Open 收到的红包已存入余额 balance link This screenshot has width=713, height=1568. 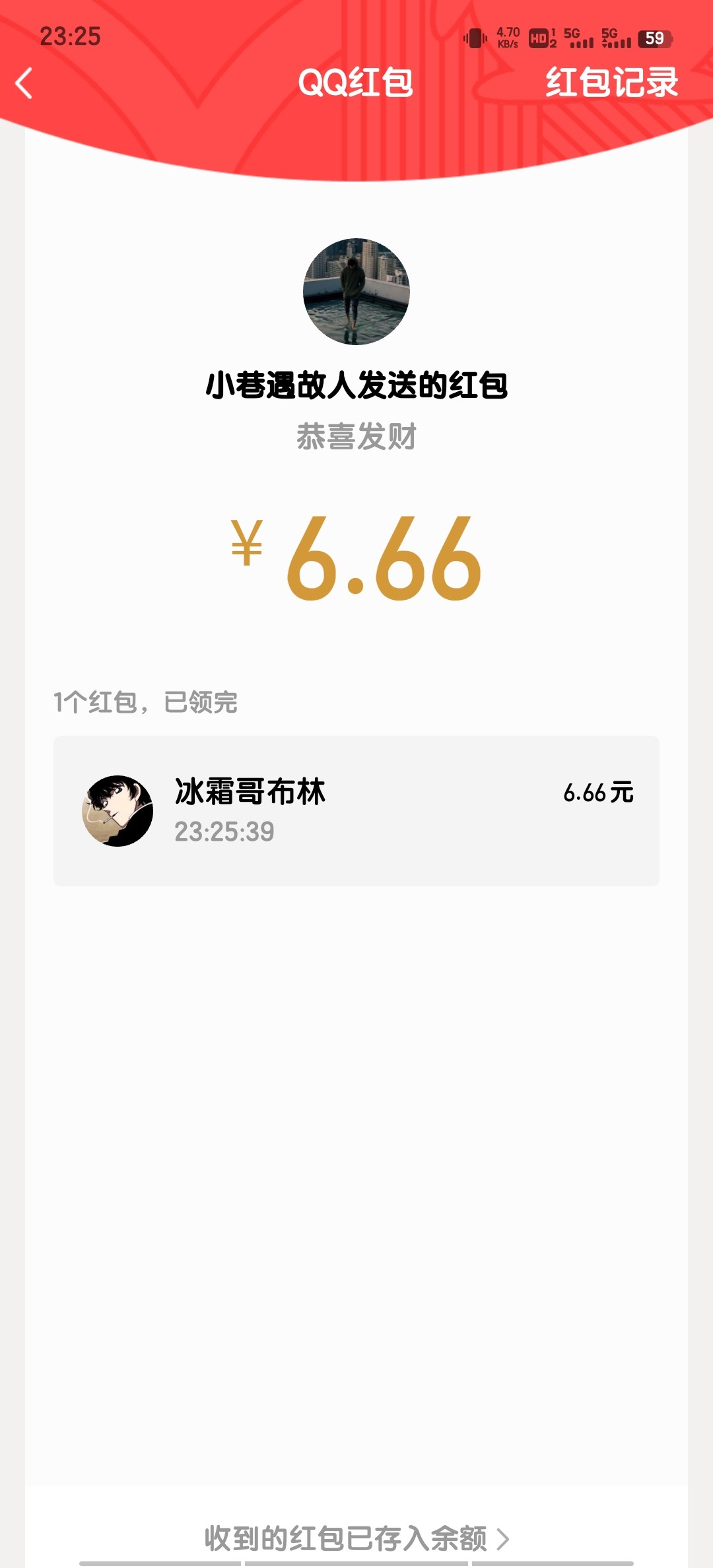click(x=356, y=1539)
